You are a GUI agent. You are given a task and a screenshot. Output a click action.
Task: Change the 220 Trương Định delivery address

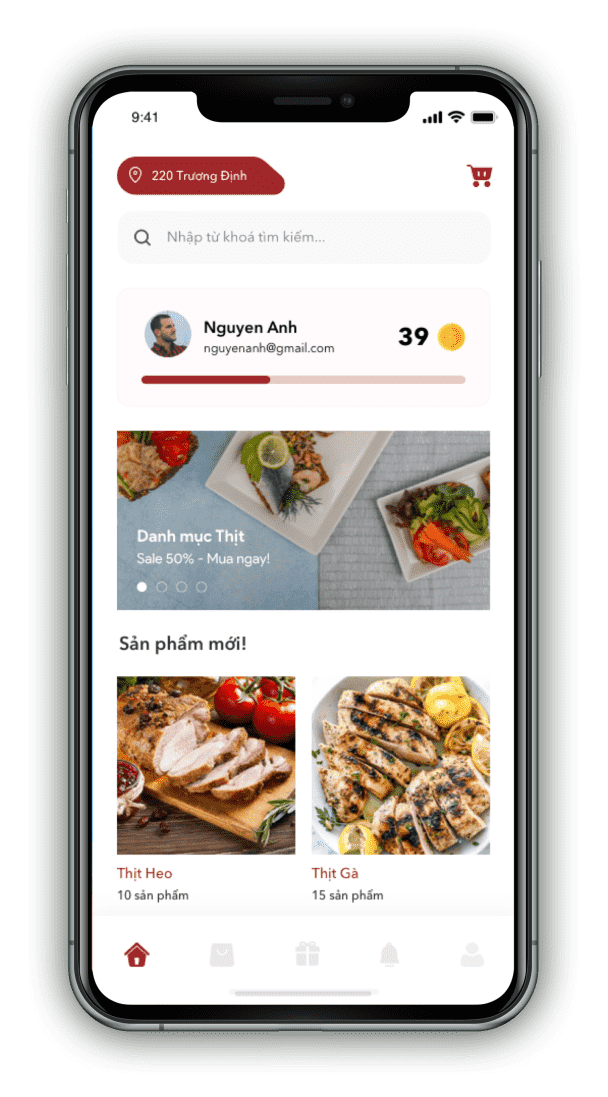(201, 176)
